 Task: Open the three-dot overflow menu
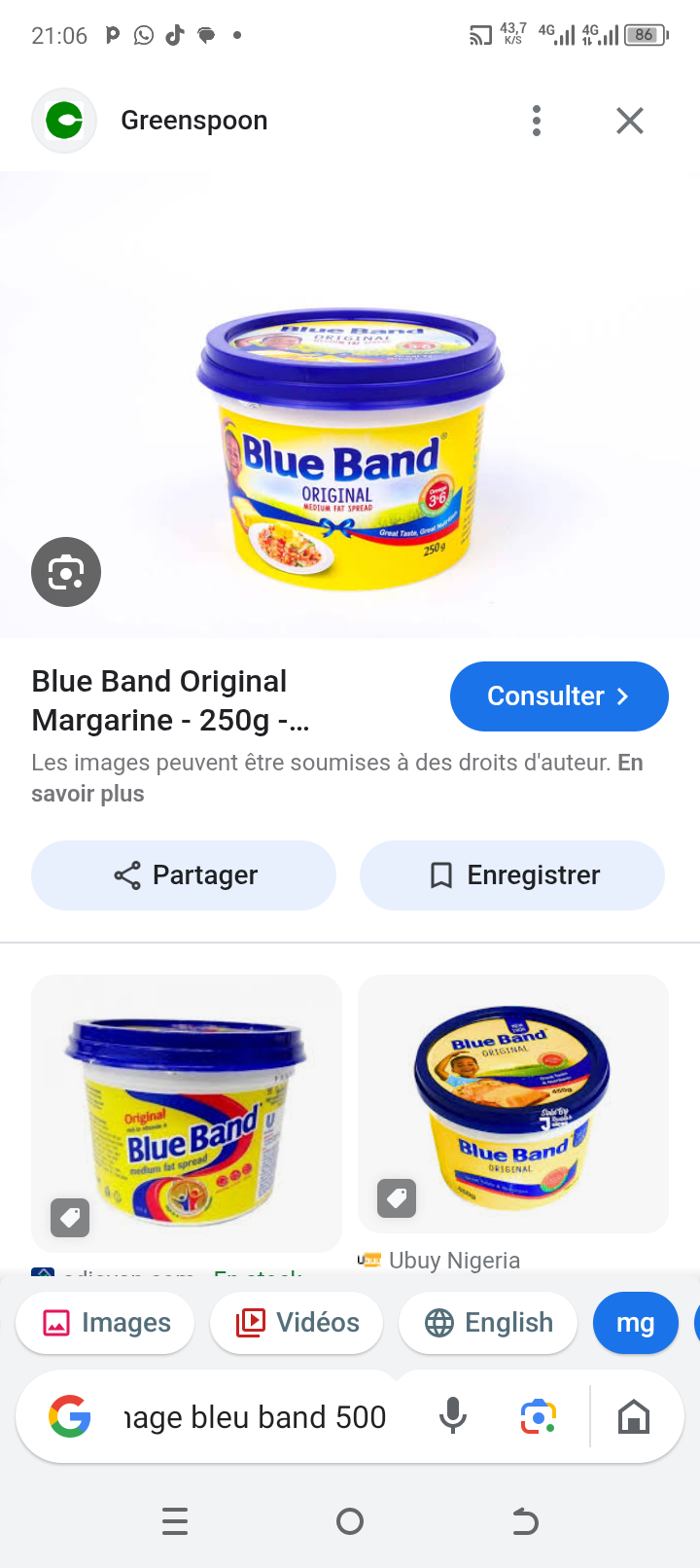(536, 120)
